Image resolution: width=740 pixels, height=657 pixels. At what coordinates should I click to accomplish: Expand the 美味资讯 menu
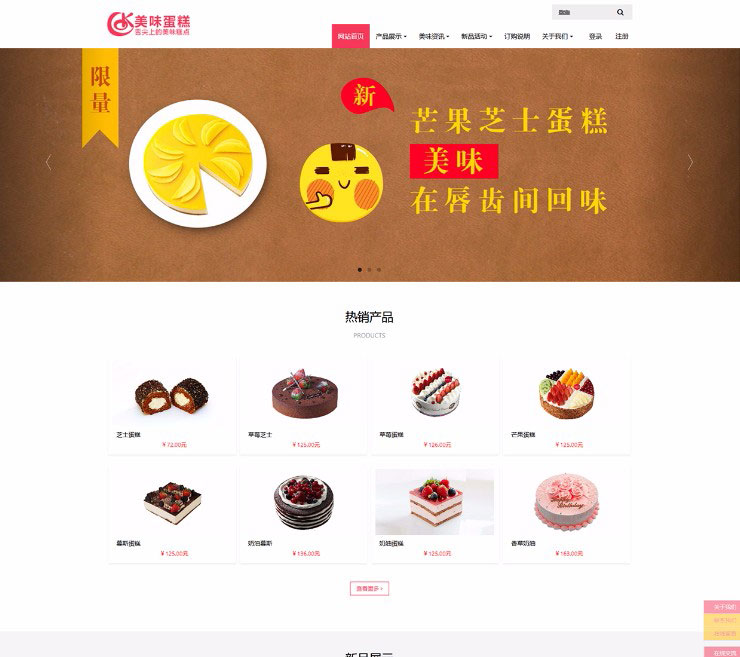click(x=434, y=36)
